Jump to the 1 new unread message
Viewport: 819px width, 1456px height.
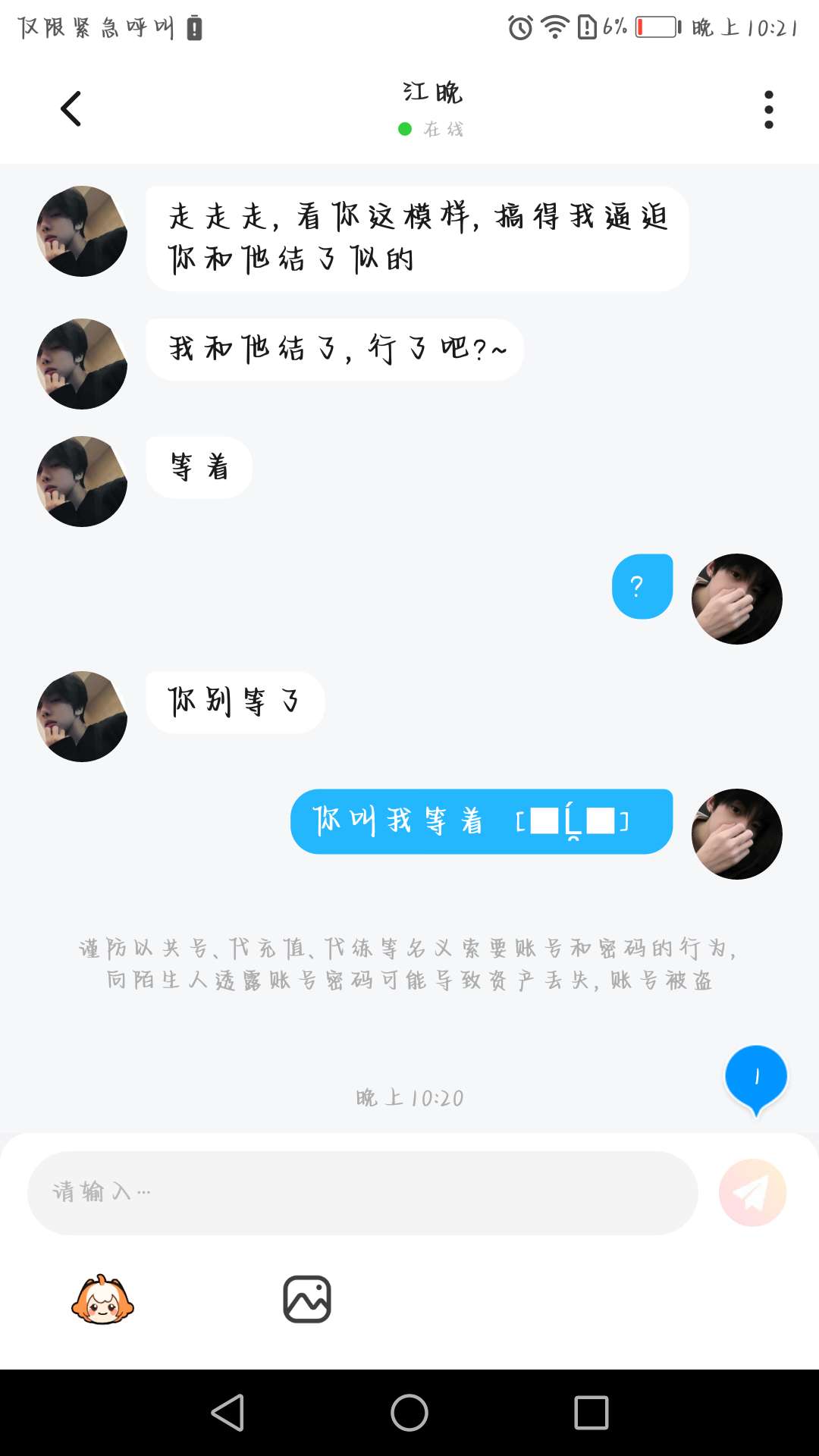(x=756, y=1078)
